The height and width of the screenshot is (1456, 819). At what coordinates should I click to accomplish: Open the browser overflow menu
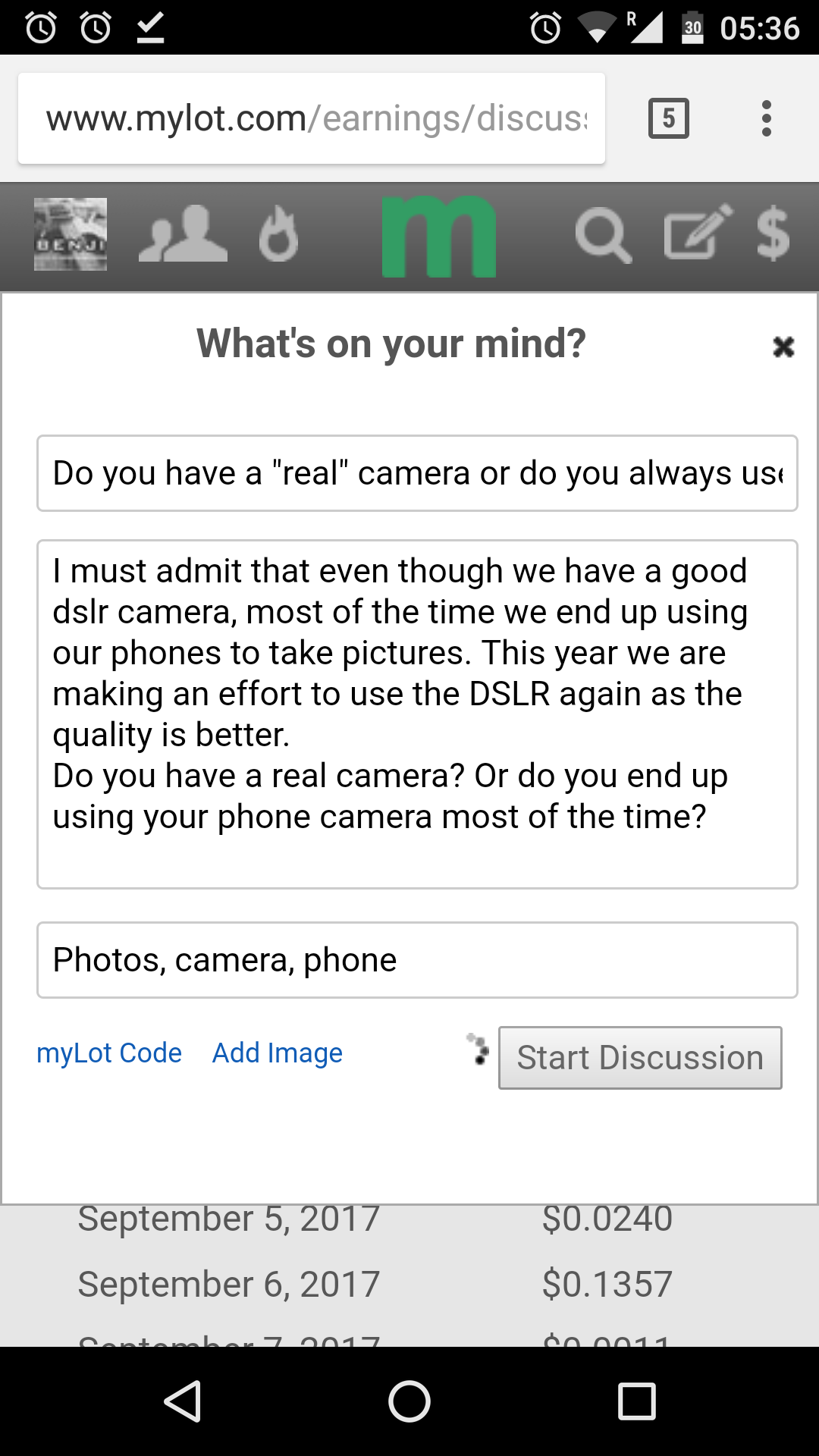(767, 118)
